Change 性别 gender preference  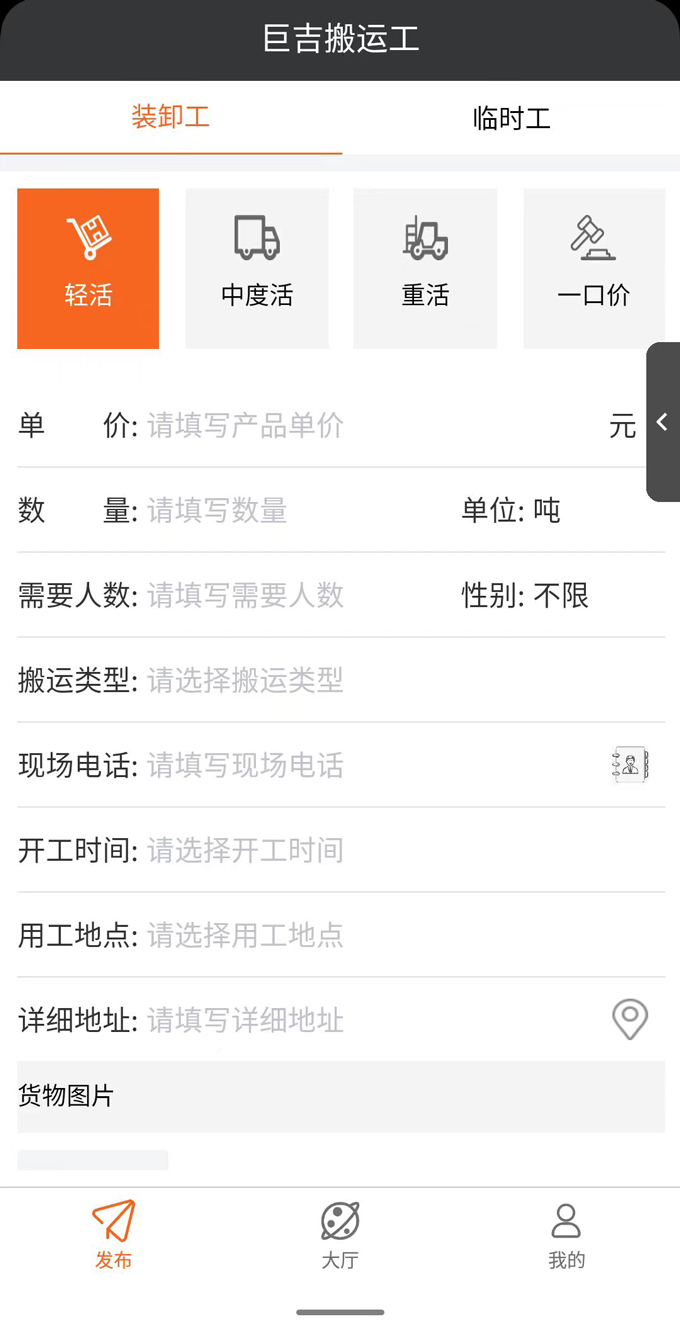click(x=561, y=596)
